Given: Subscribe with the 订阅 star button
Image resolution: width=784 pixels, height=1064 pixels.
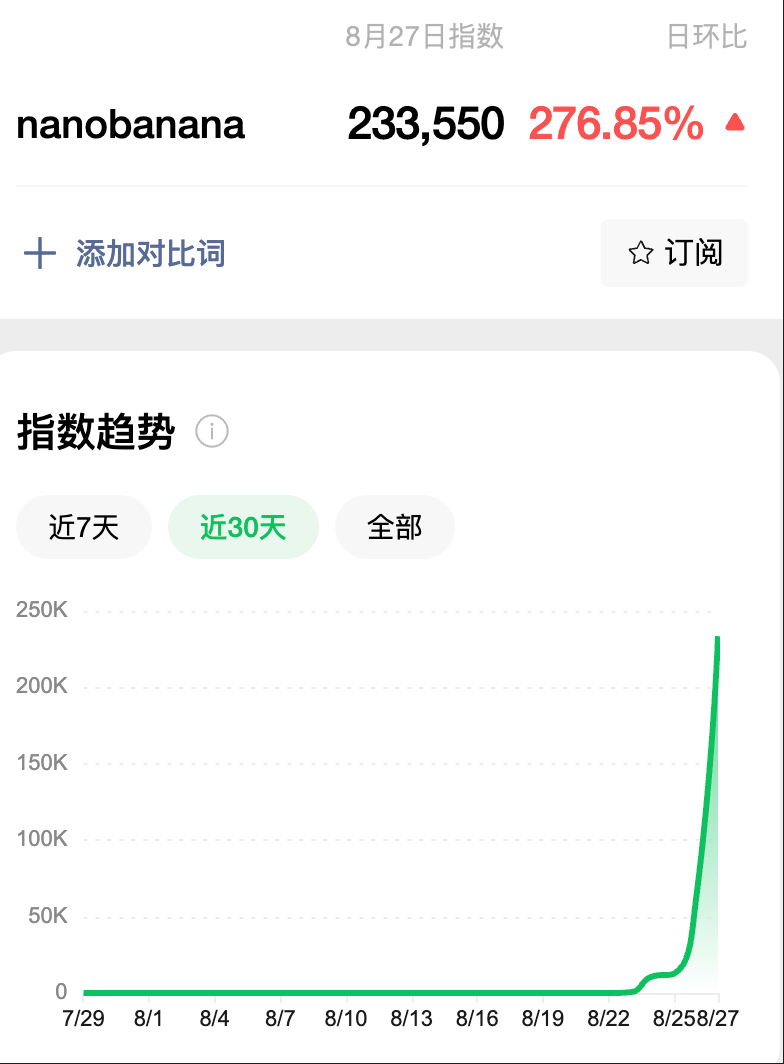Looking at the screenshot, I should 674,253.
